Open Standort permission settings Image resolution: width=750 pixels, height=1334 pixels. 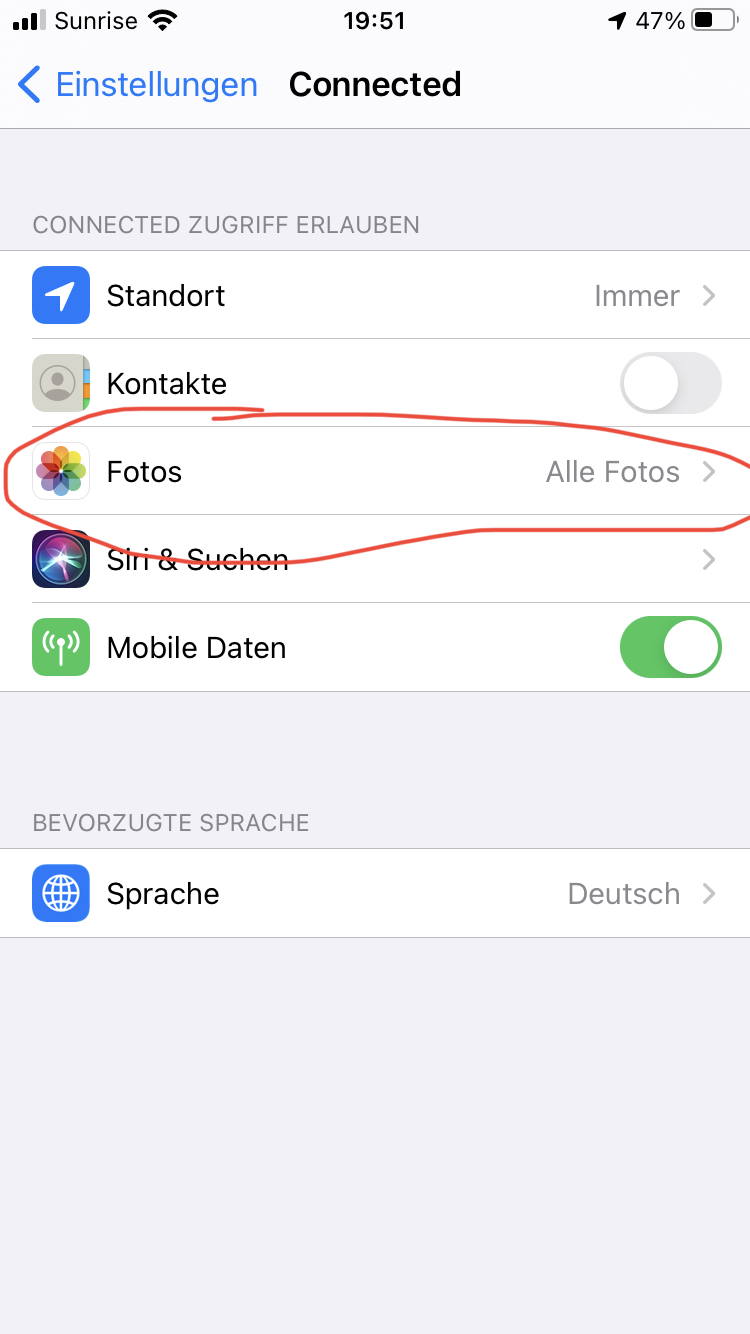(x=375, y=295)
